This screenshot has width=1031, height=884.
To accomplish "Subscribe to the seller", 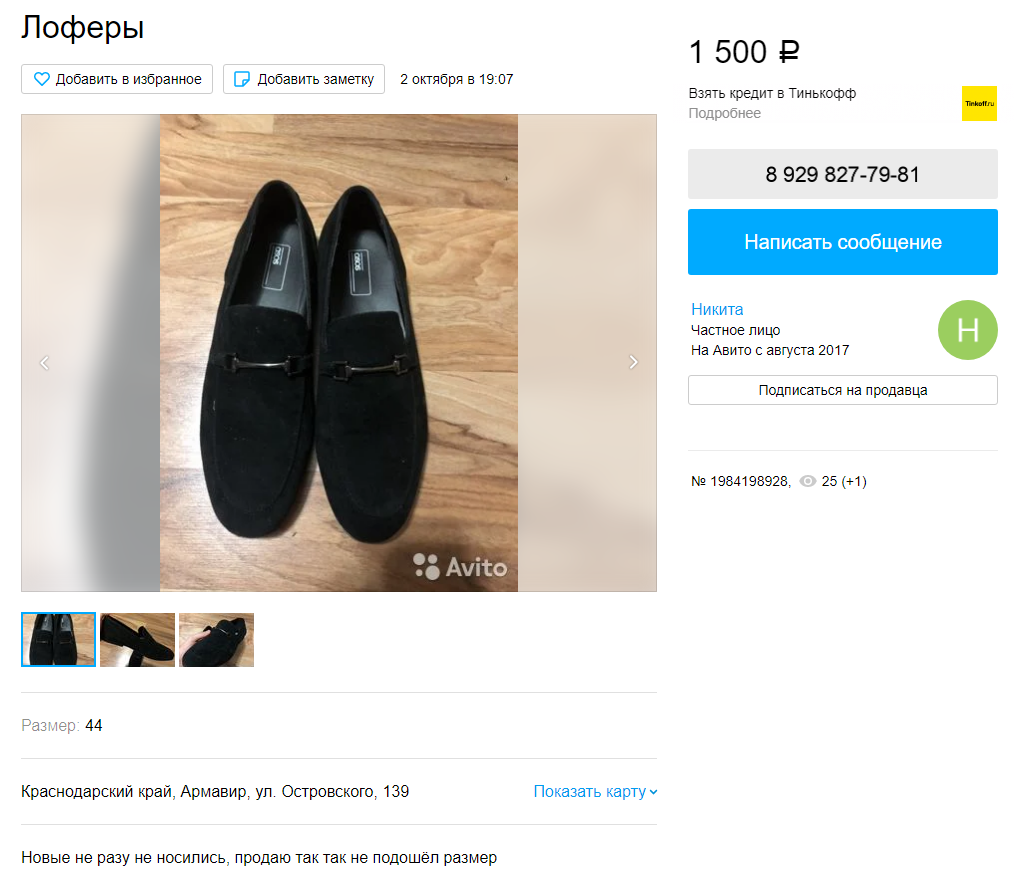I will pyautogui.click(x=842, y=390).
